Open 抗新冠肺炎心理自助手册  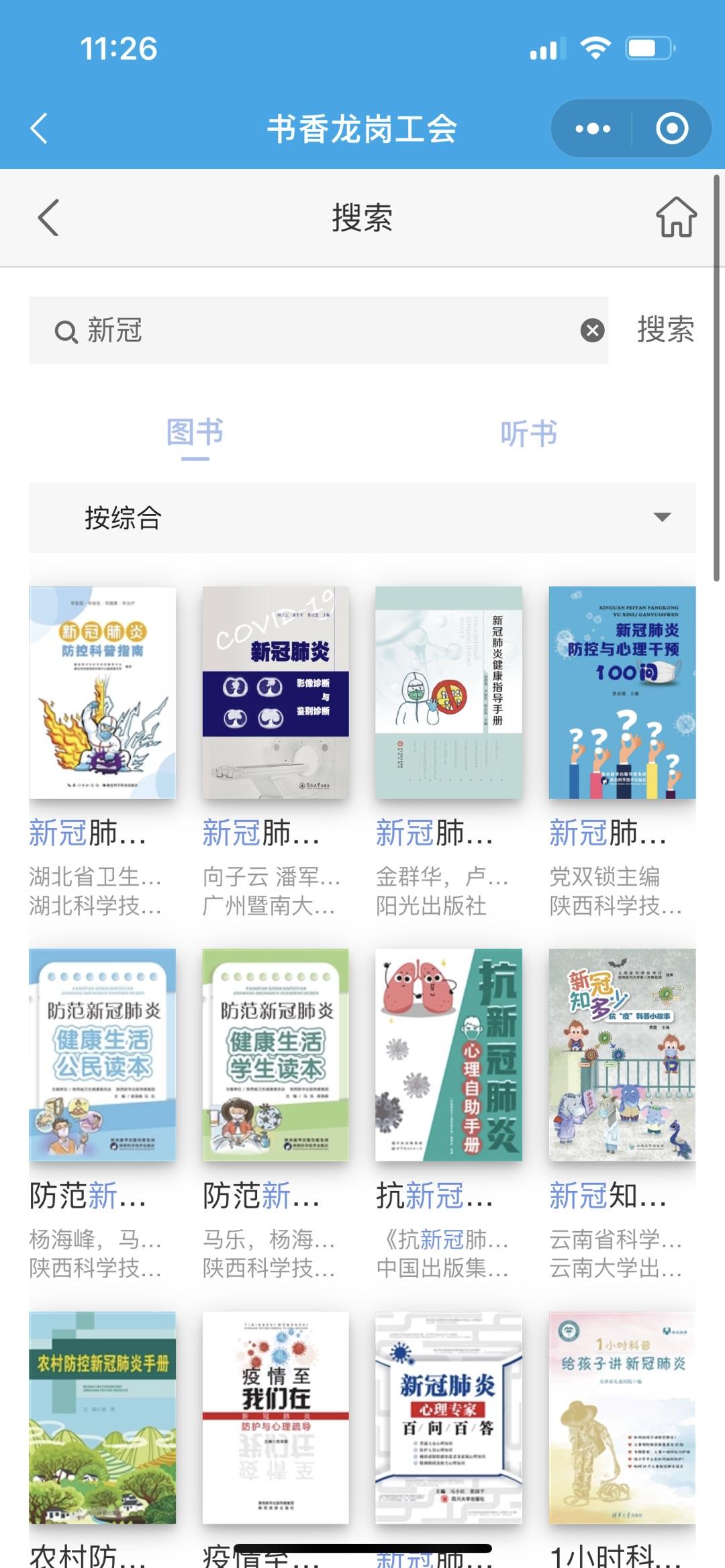coord(448,1055)
